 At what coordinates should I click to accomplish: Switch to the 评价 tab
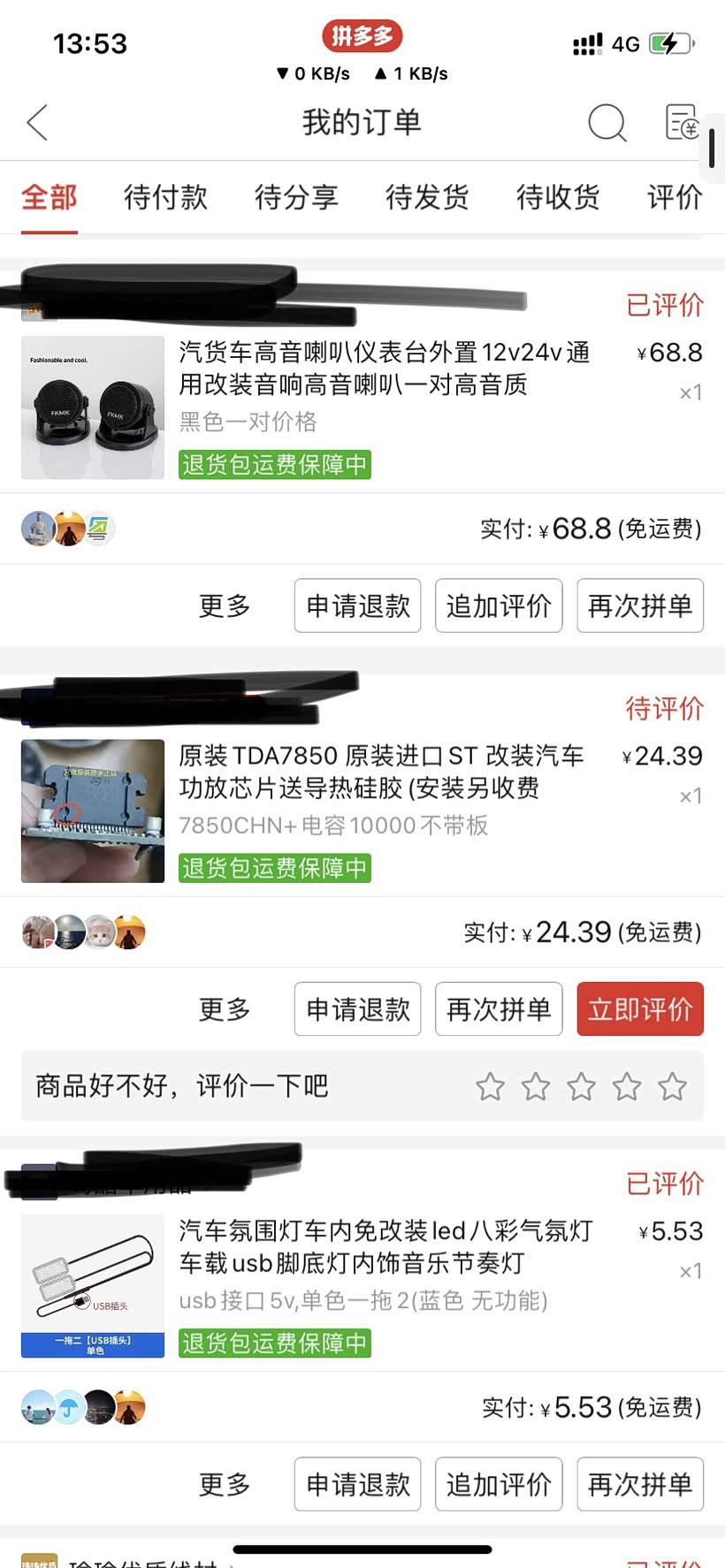pyautogui.click(x=675, y=196)
